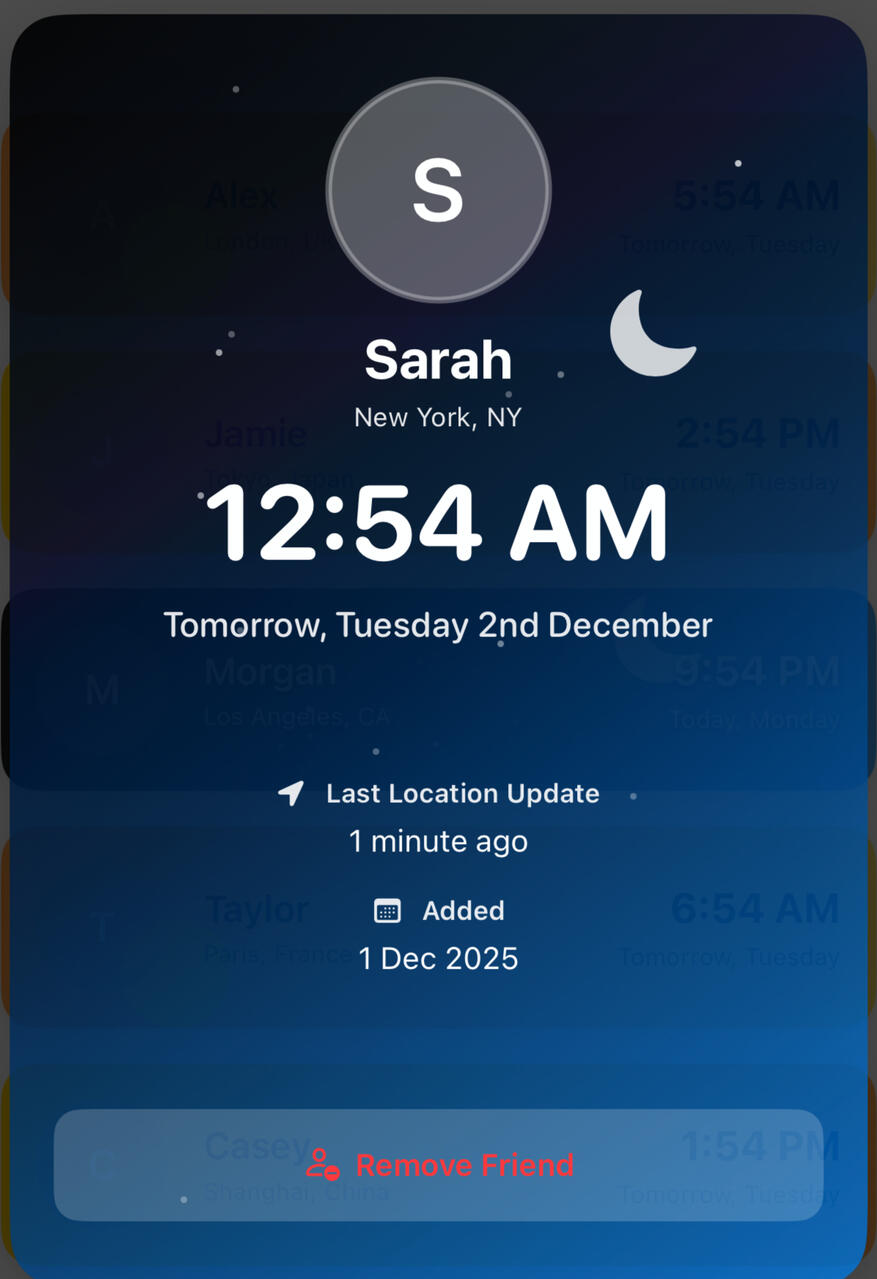Tap the Remove Friend button

(439, 1165)
